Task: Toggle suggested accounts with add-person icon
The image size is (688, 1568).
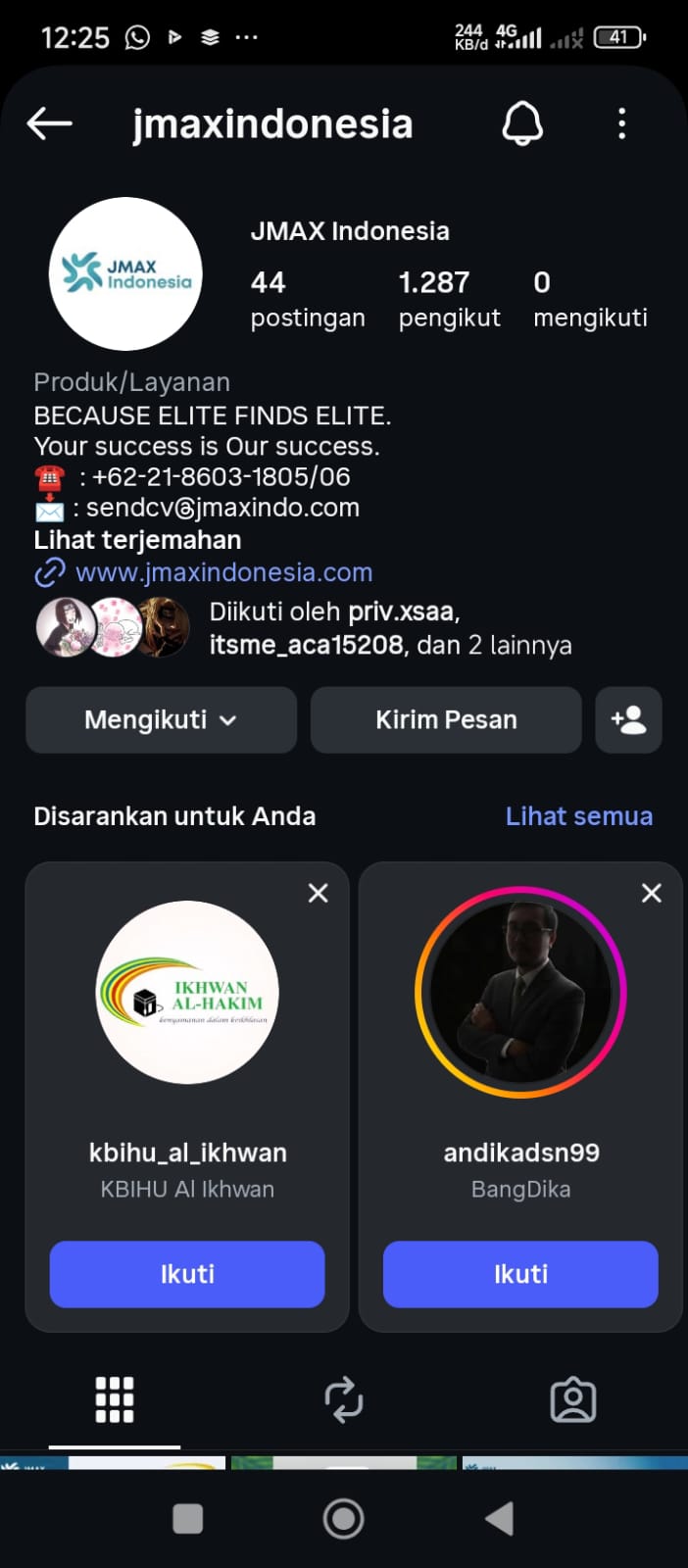Action: pyautogui.click(x=628, y=720)
